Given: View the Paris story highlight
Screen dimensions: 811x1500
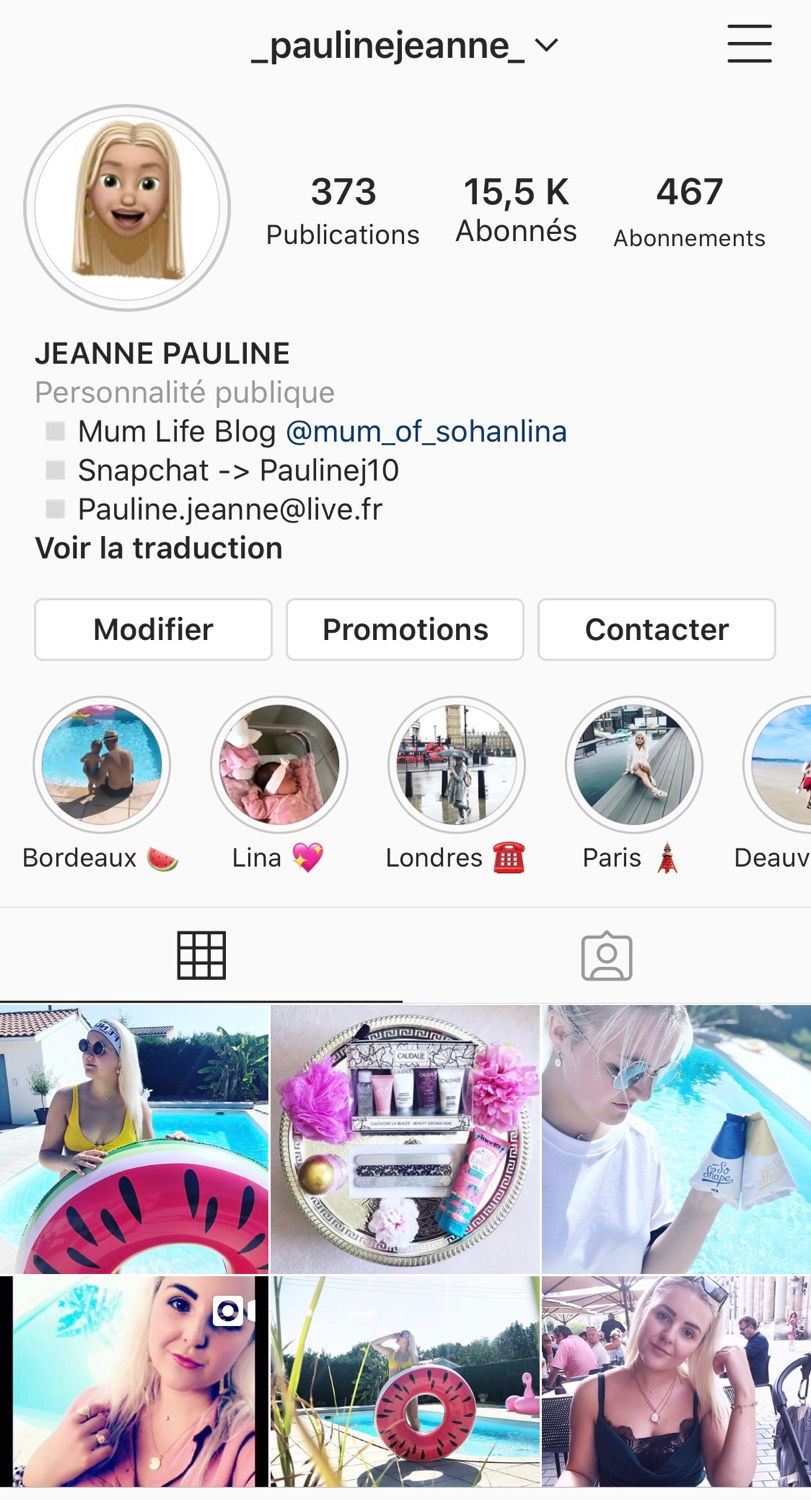Looking at the screenshot, I should 633,765.
